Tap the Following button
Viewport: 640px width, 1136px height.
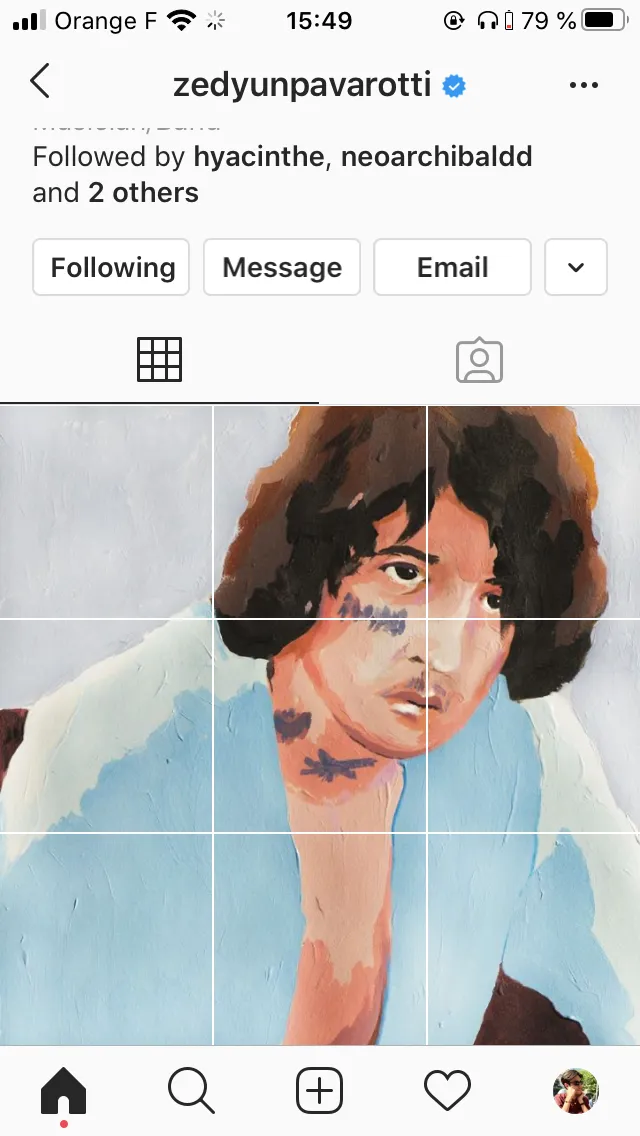111,268
